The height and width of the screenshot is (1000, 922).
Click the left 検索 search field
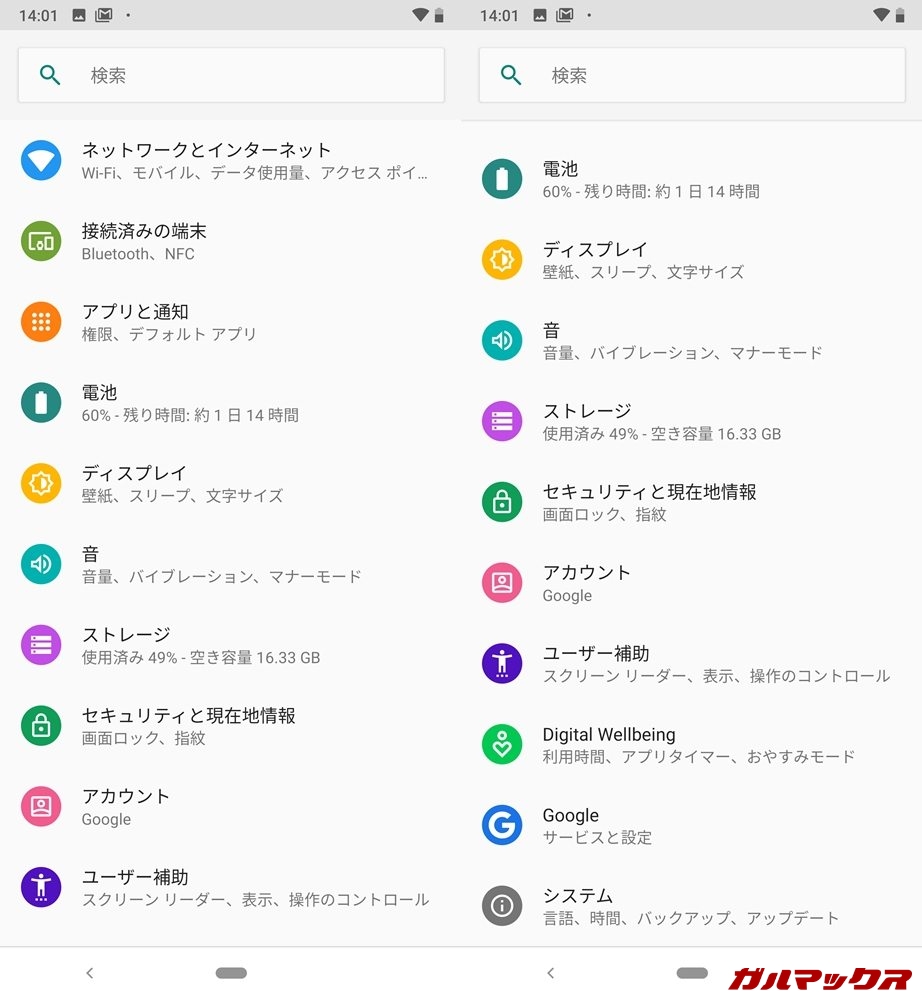coord(230,74)
